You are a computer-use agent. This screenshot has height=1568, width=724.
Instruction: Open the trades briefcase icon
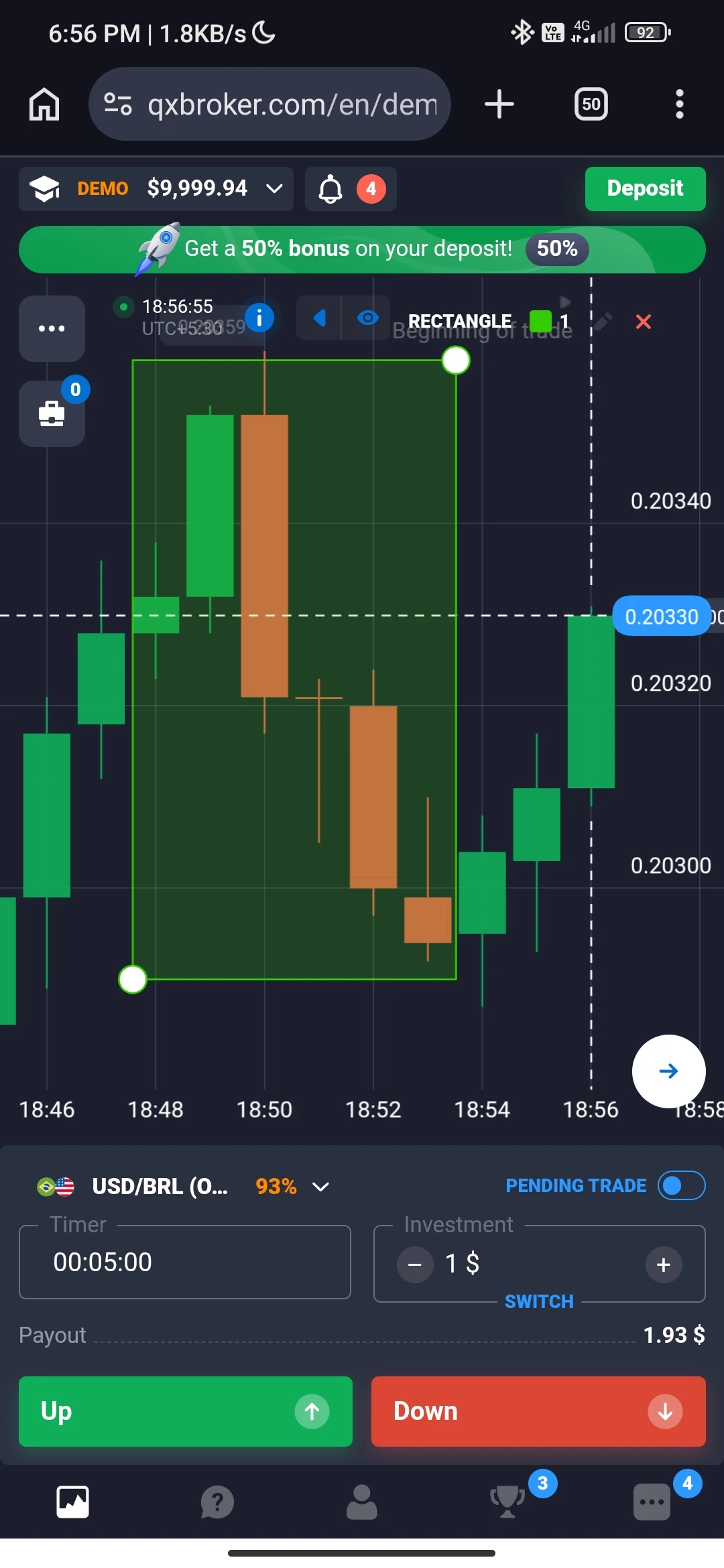[x=52, y=413]
